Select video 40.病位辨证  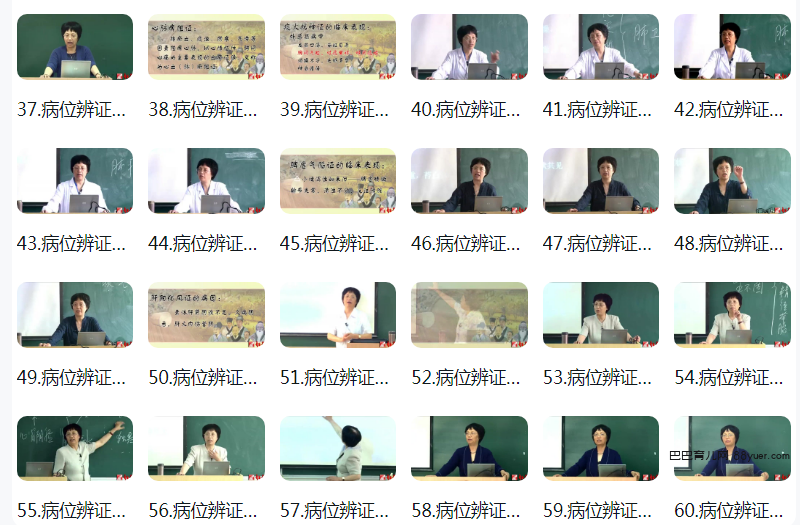coord(469,47)
